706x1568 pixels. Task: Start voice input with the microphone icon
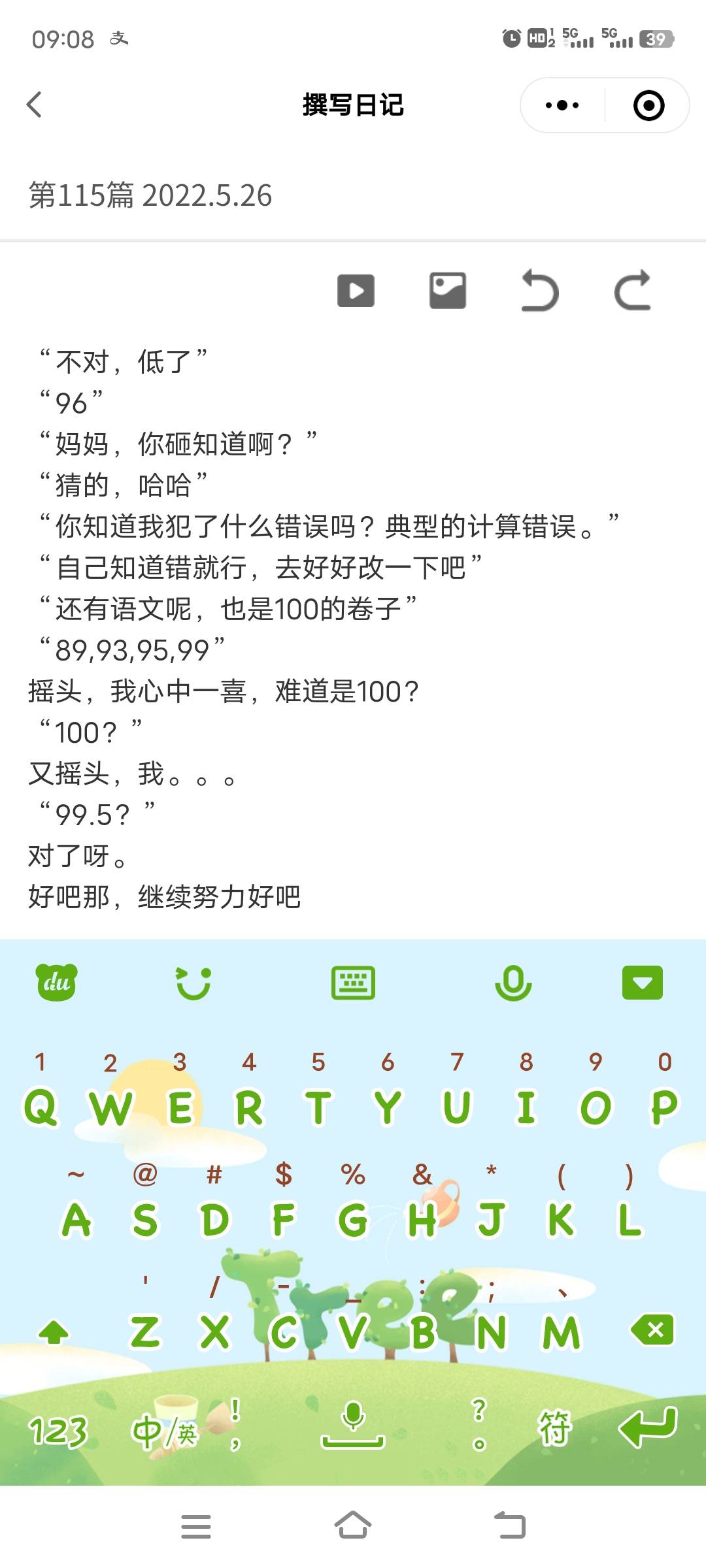point(512,983)
